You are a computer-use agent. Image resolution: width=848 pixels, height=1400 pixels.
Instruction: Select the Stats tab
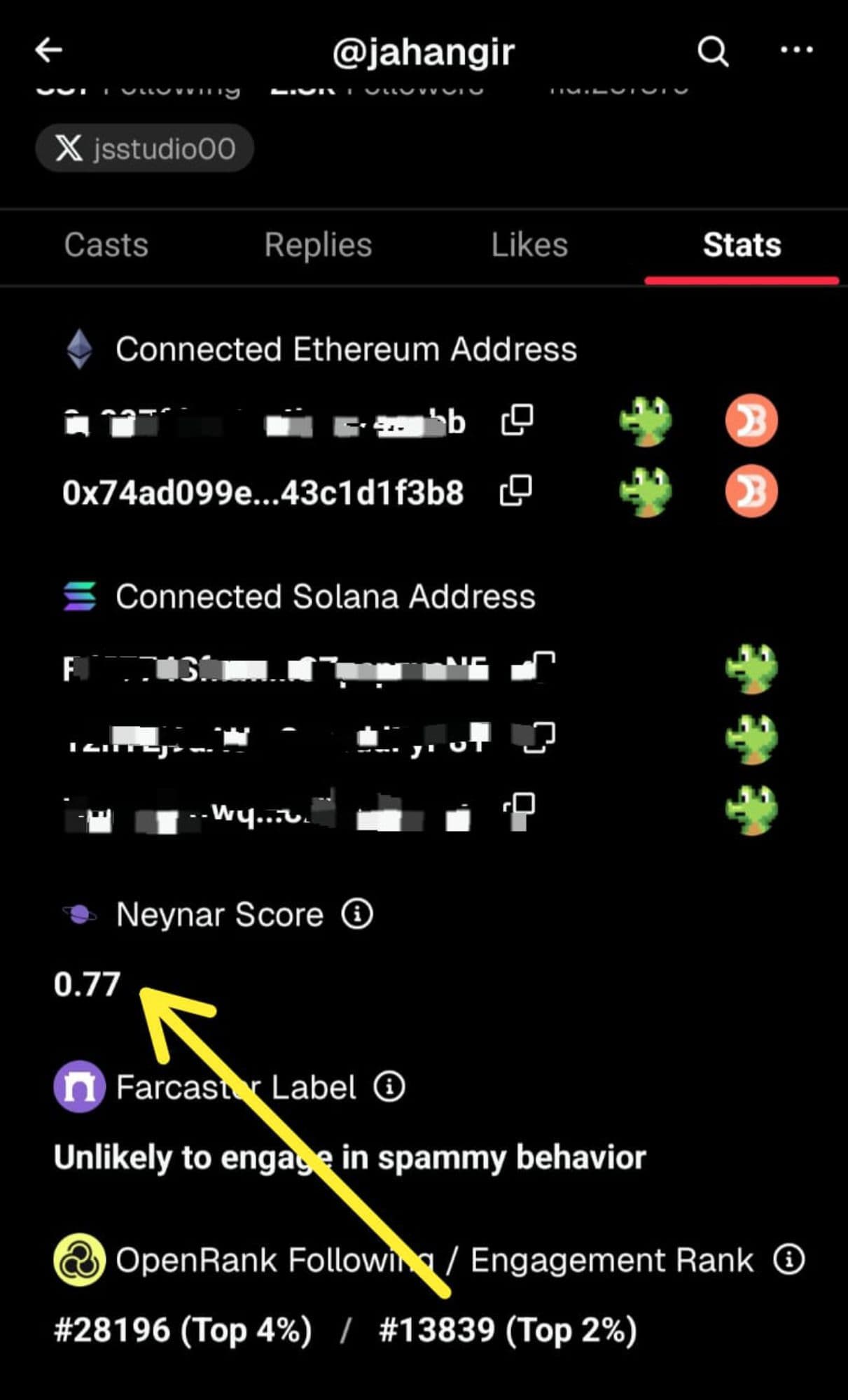pos(742,245)
